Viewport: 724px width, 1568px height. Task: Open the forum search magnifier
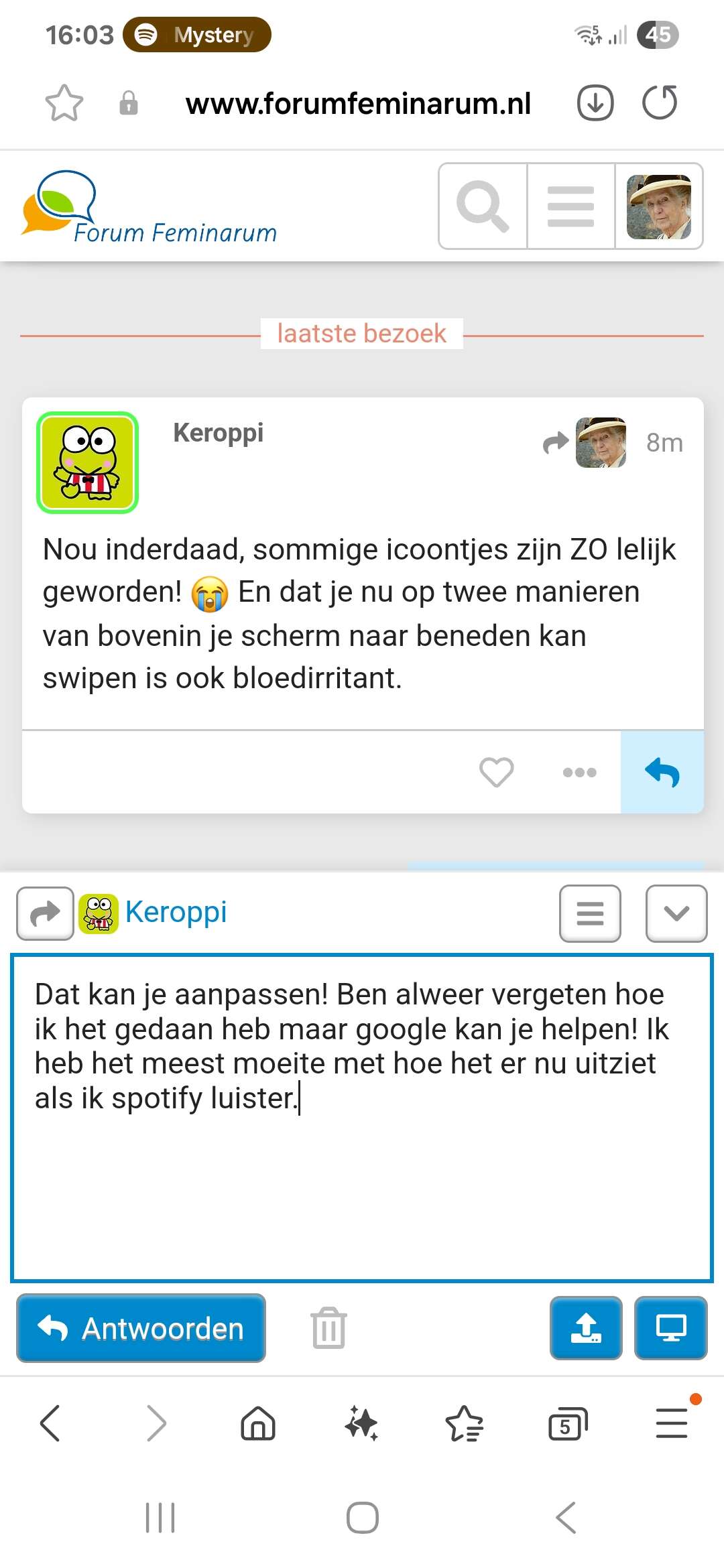click(483, 206)
